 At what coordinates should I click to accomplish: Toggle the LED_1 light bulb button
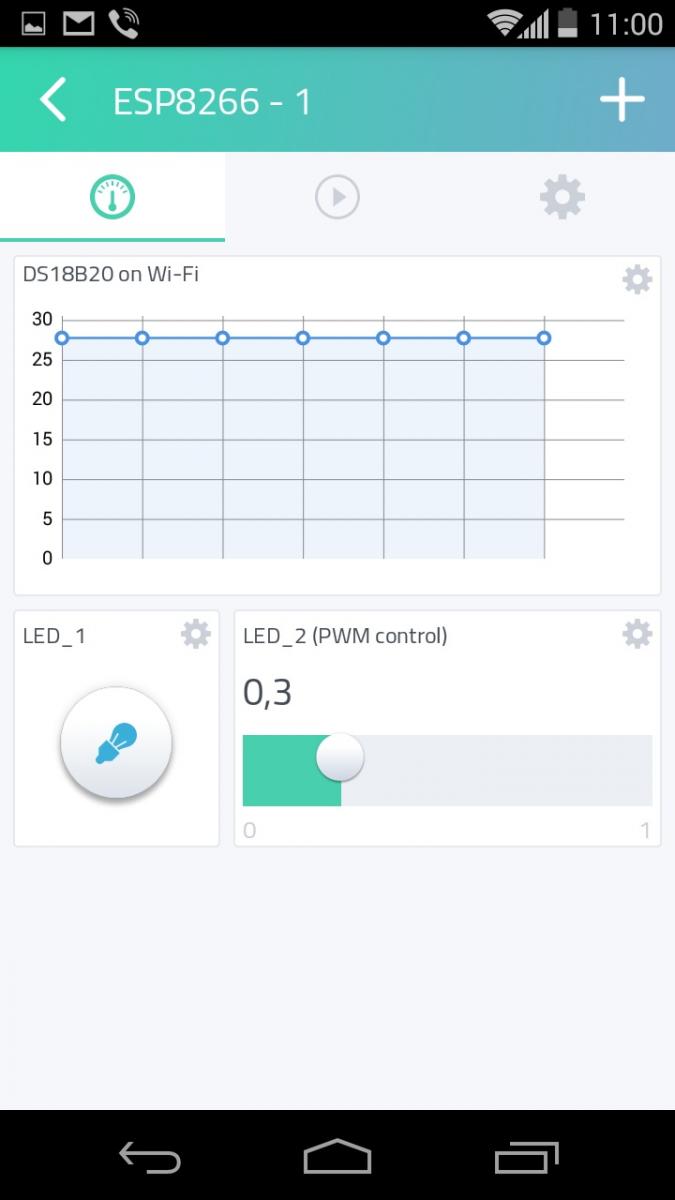click(x=116, y=743)
